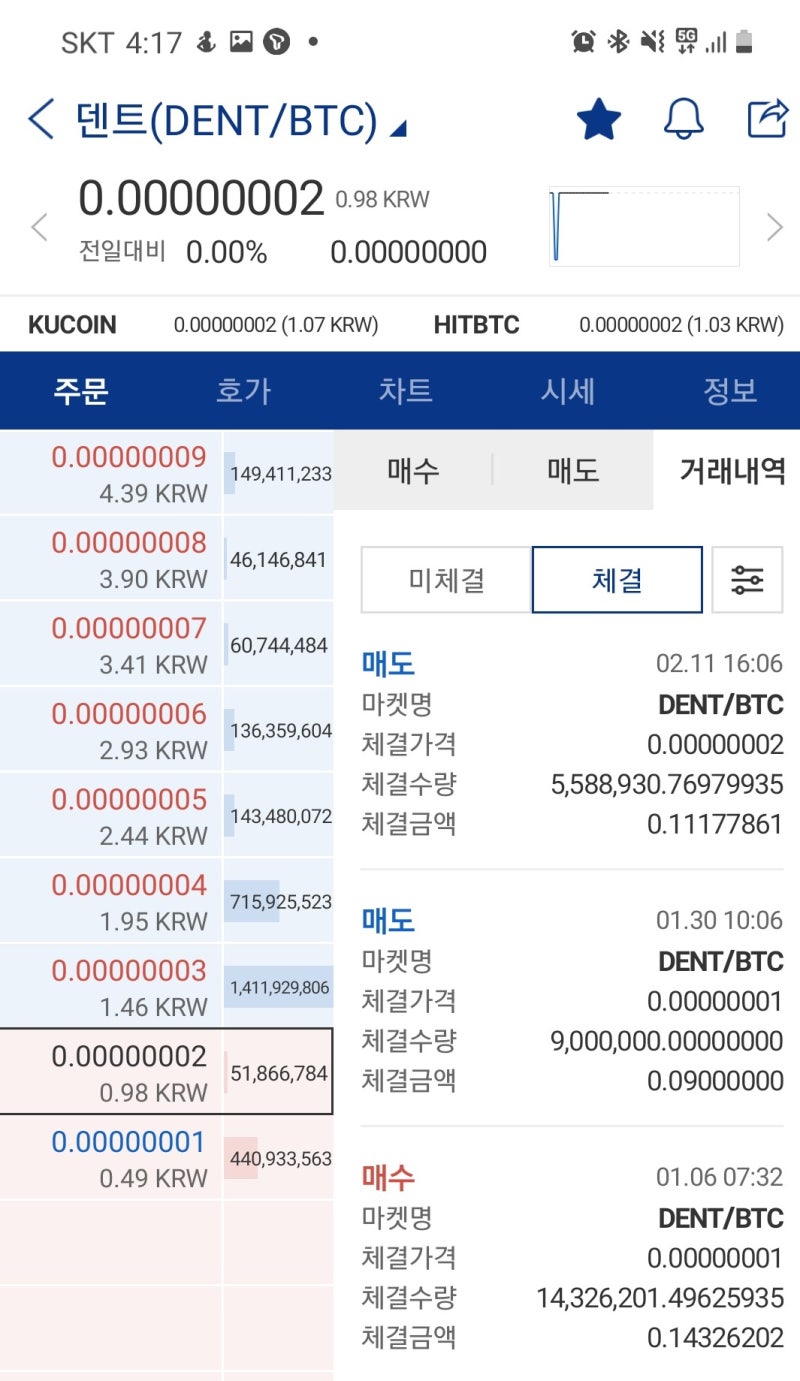
Task: Open the 시세 market price tab
Action: (566, 391)
